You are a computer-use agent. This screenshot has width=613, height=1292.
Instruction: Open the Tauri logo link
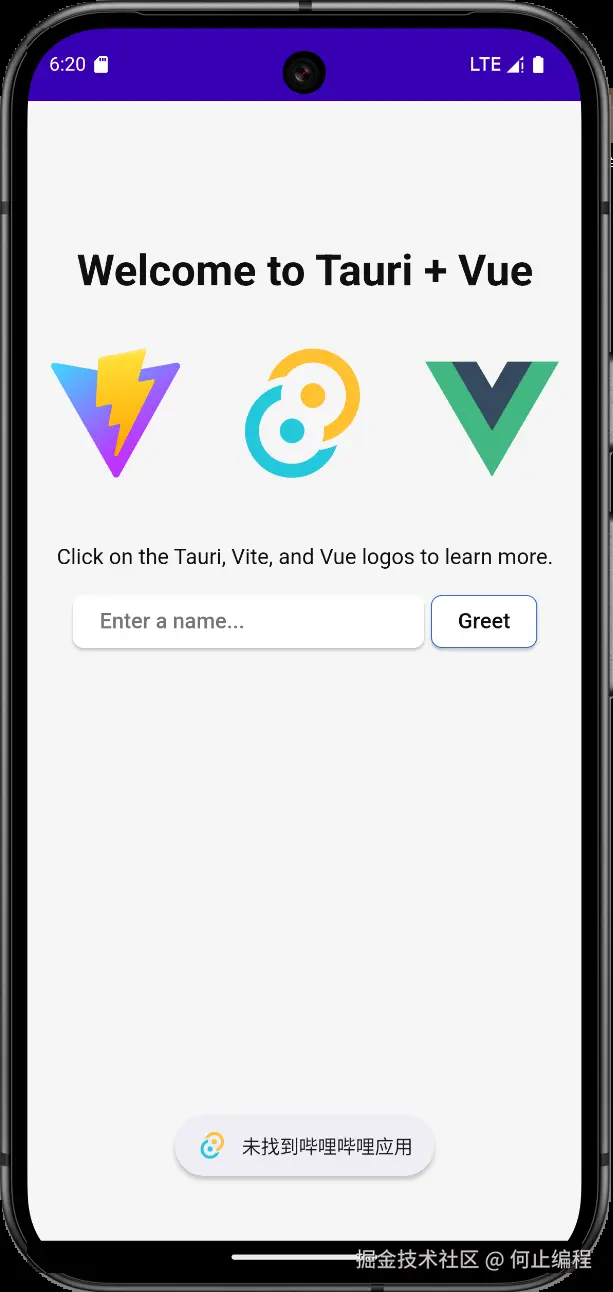[x=303, y=412]
